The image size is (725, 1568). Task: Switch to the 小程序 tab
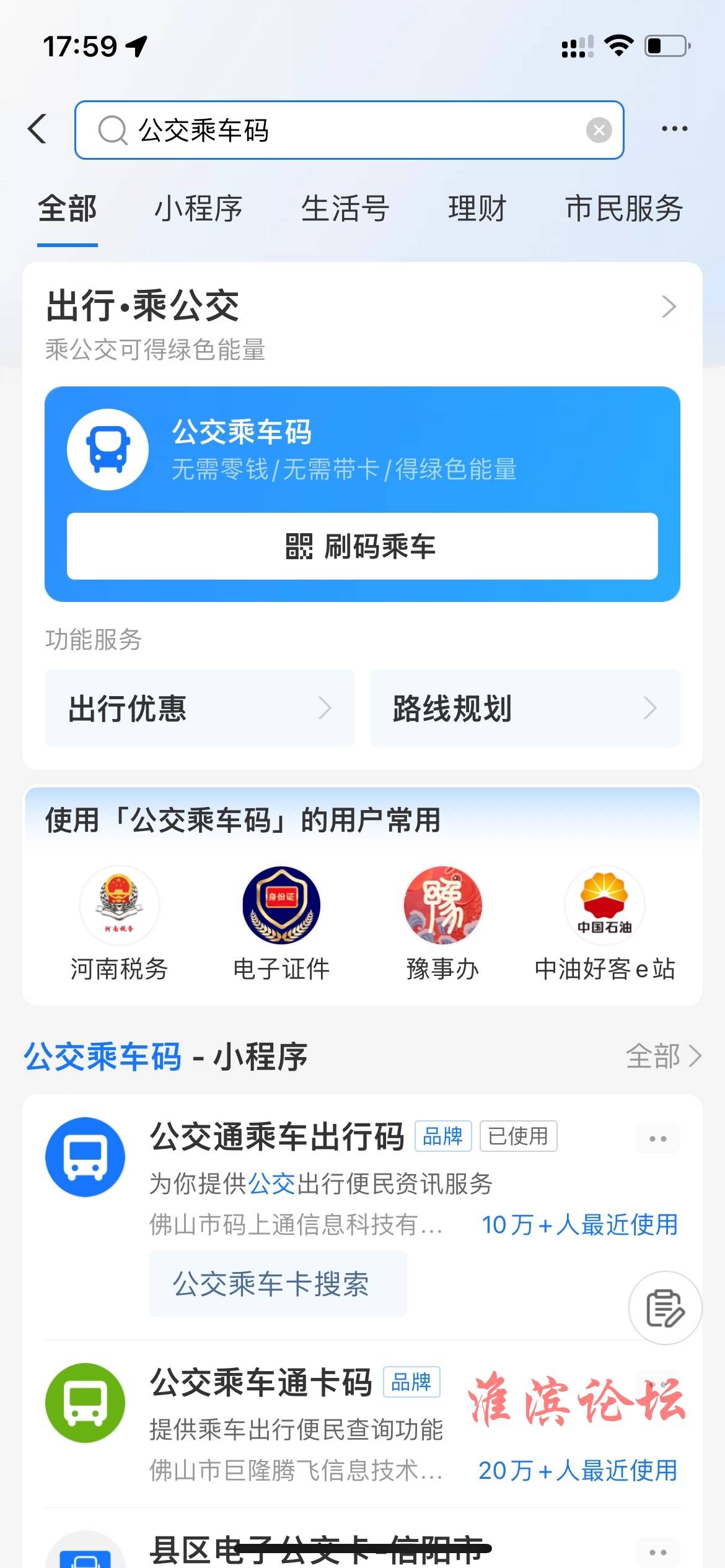(198, 208)
